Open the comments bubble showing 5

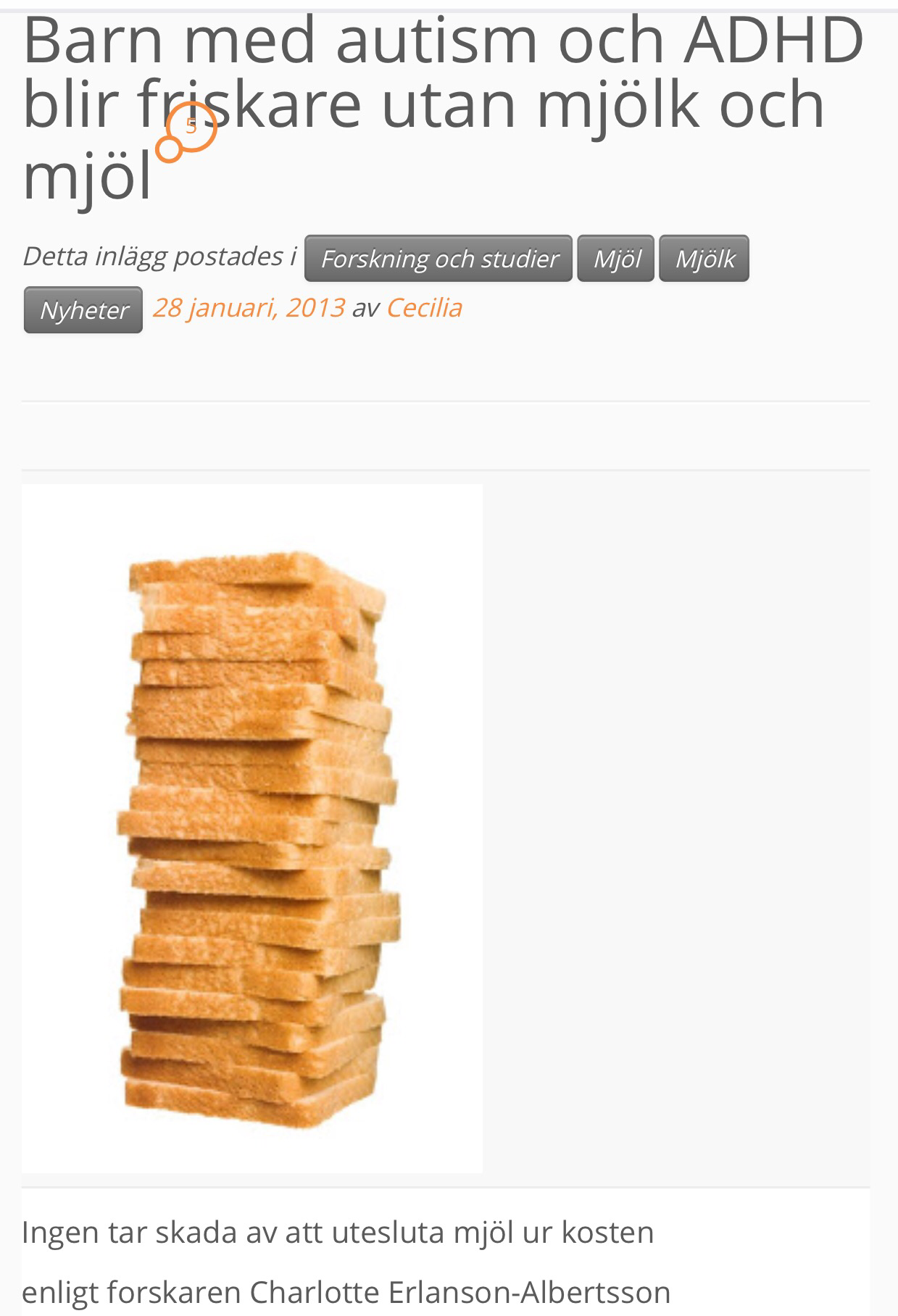191,127
